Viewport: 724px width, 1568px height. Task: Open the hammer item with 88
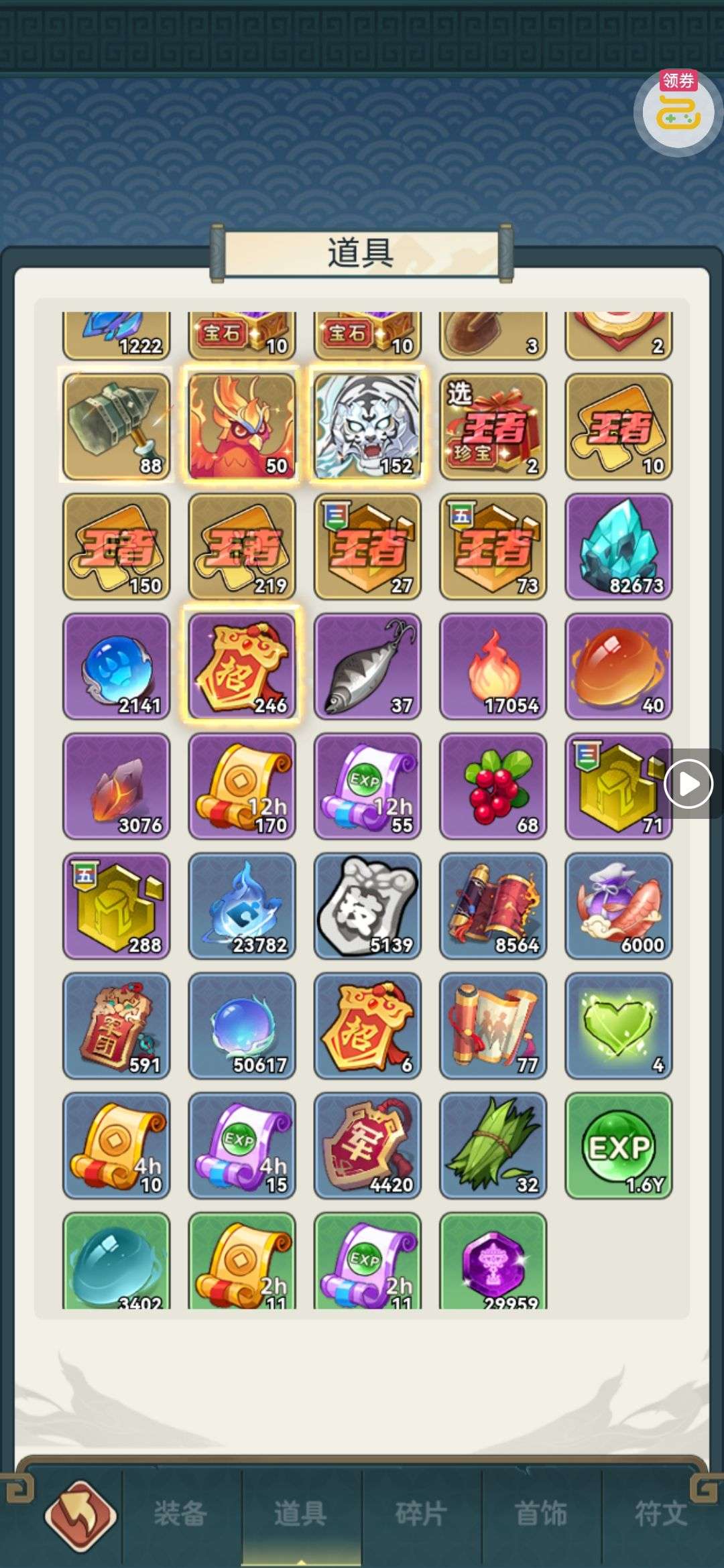click(x=116, y=426)
